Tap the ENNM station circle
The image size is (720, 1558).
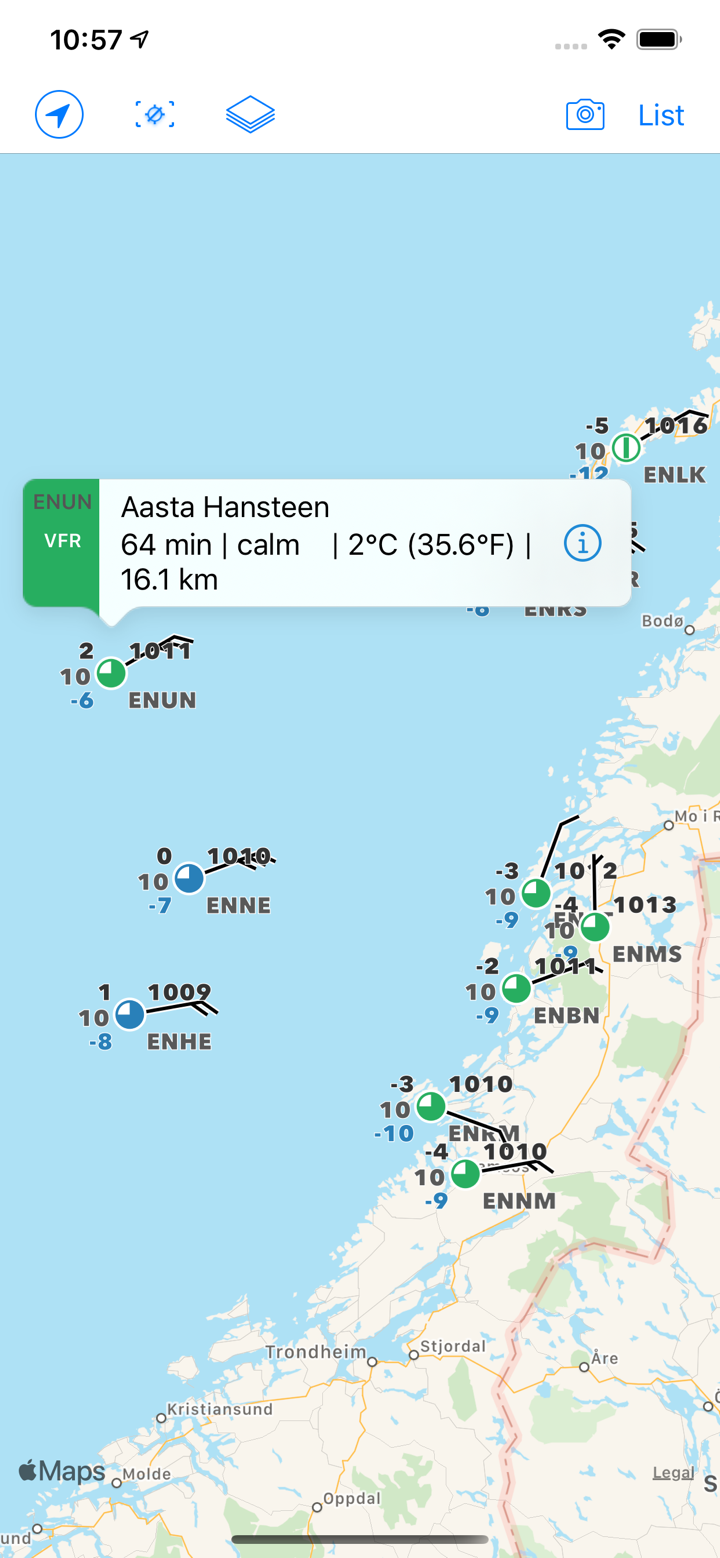464,1175
